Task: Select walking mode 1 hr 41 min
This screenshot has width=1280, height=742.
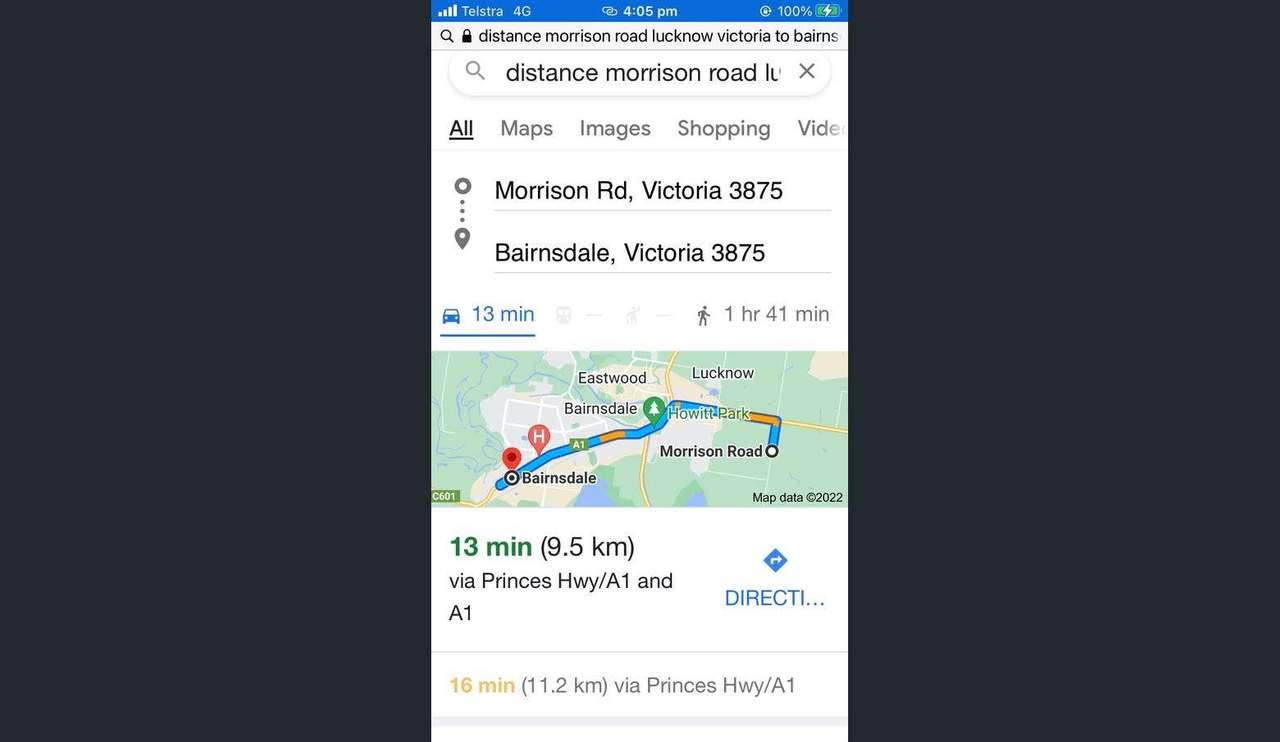Action: point(763,315)
